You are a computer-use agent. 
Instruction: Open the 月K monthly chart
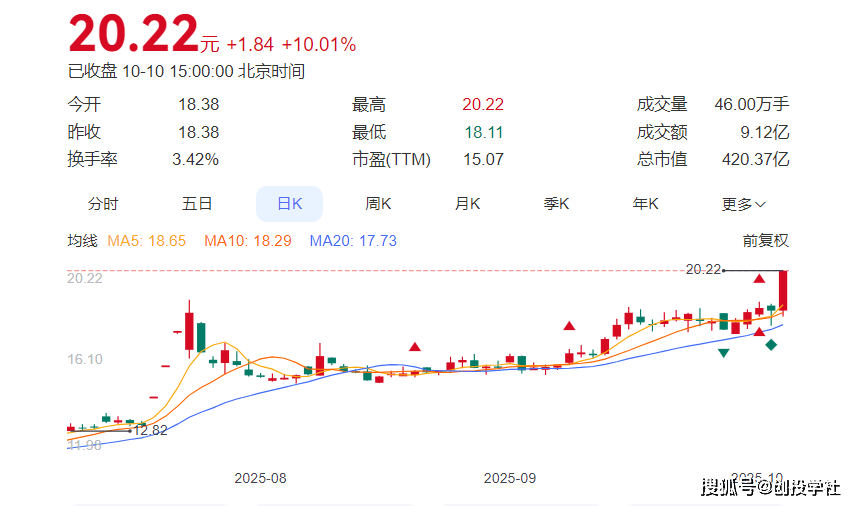coord(467,204)
